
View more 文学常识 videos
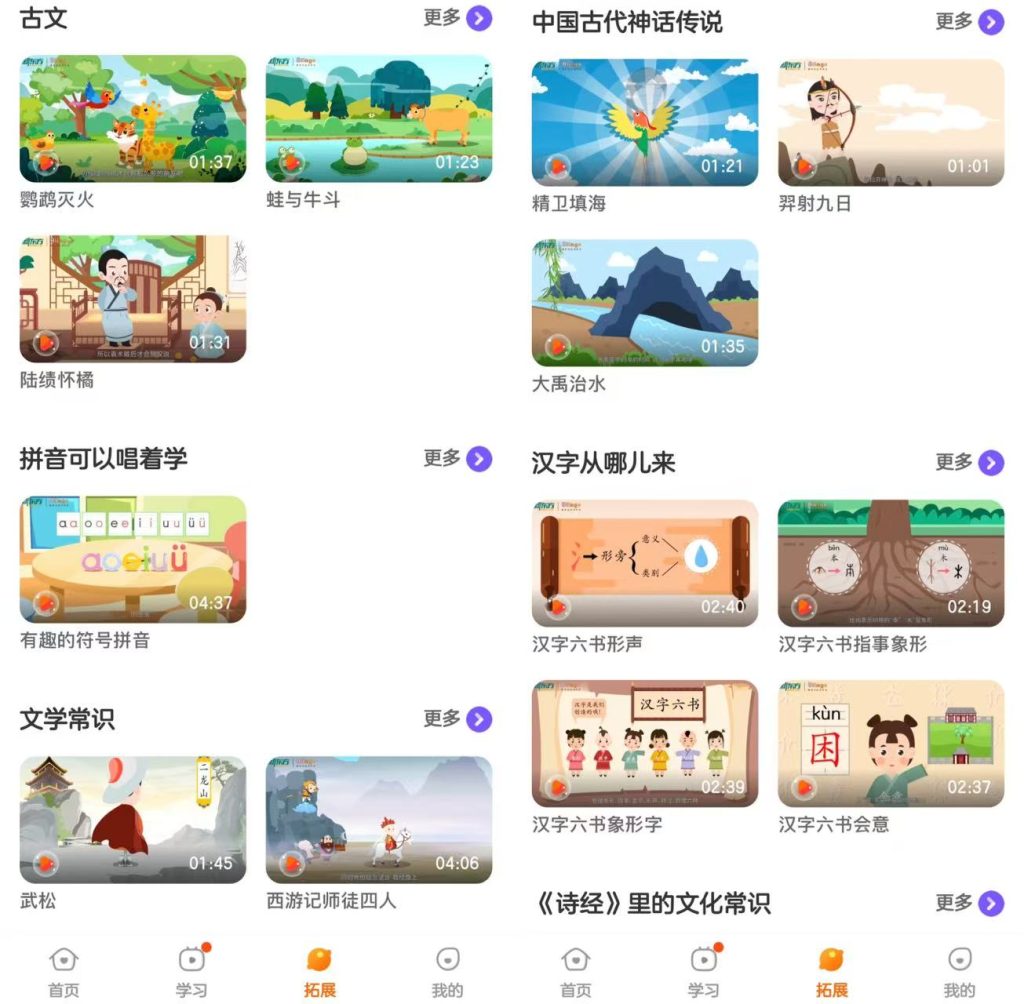[457, 719]
